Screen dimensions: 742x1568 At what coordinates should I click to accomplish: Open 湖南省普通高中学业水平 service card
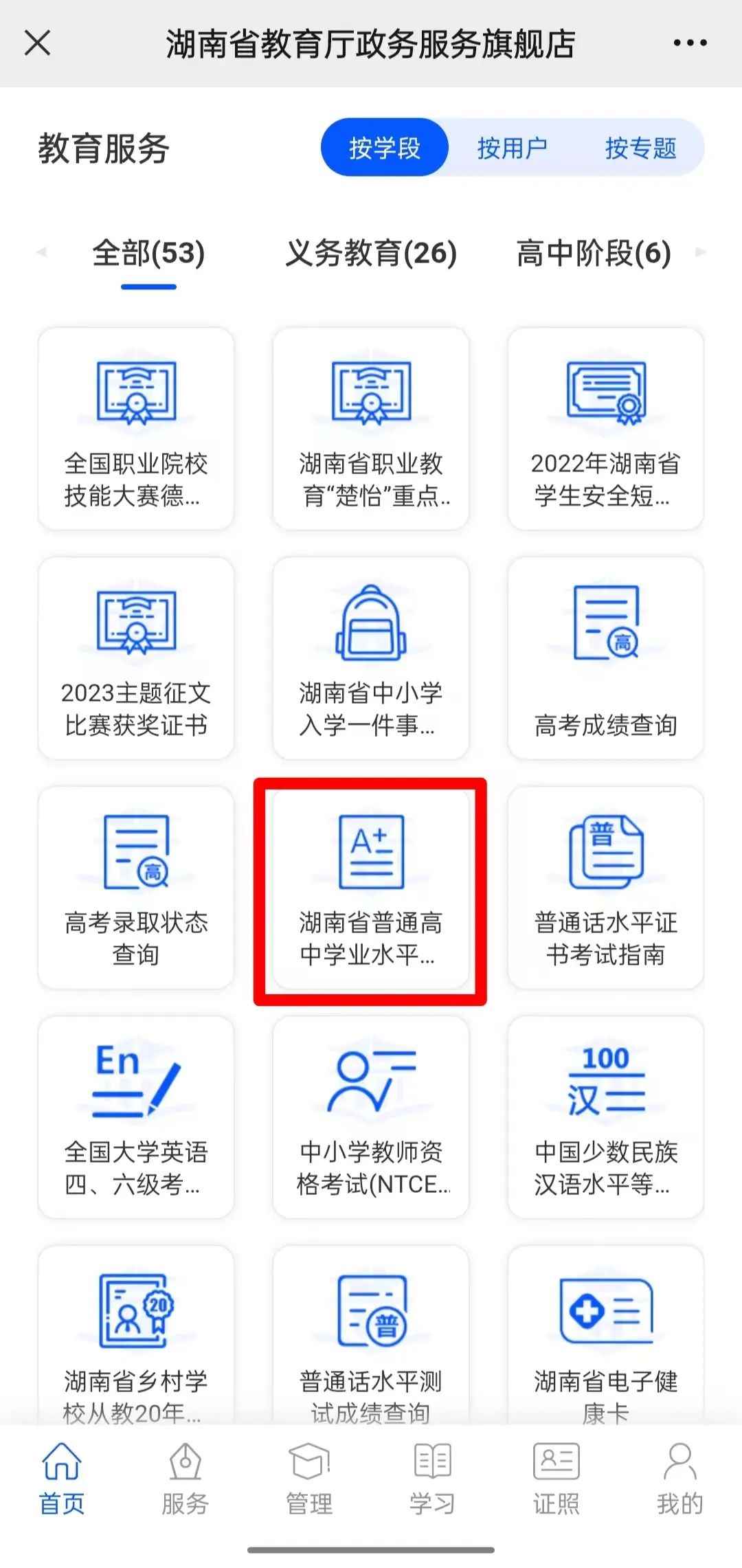[371, 888]
